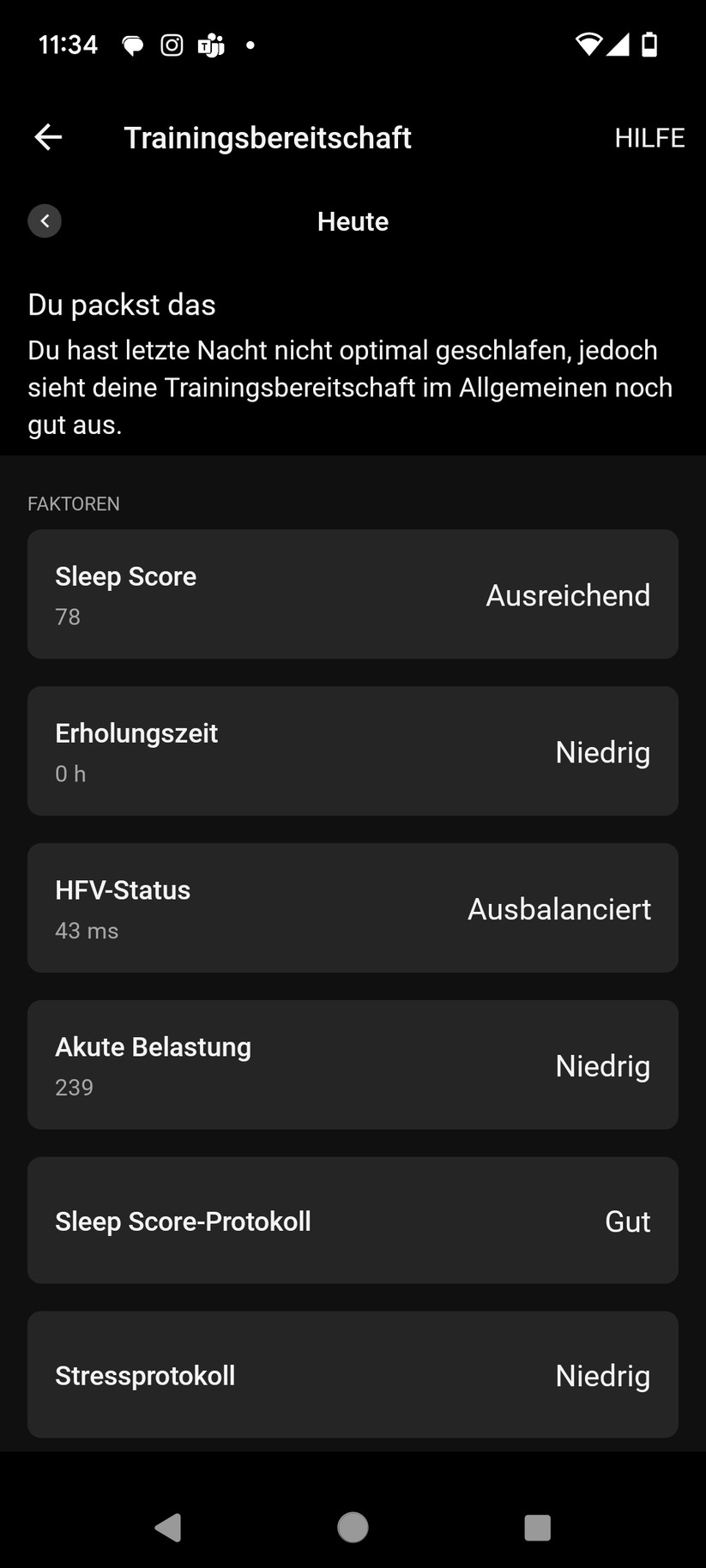Open recent apps from navigation bar
Screen dimensions: 706x1568
537,1528
